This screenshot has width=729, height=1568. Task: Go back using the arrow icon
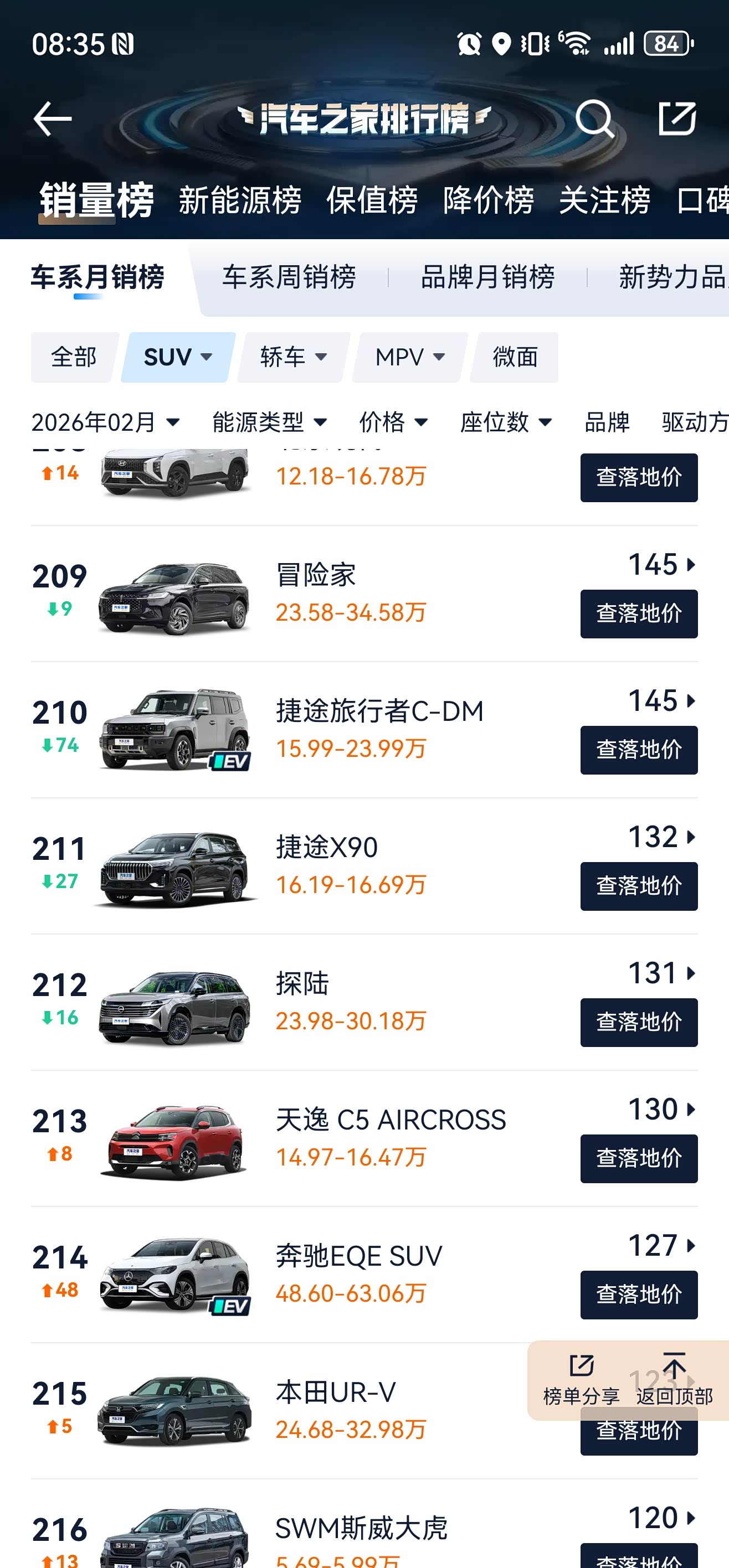click(53, 118)
